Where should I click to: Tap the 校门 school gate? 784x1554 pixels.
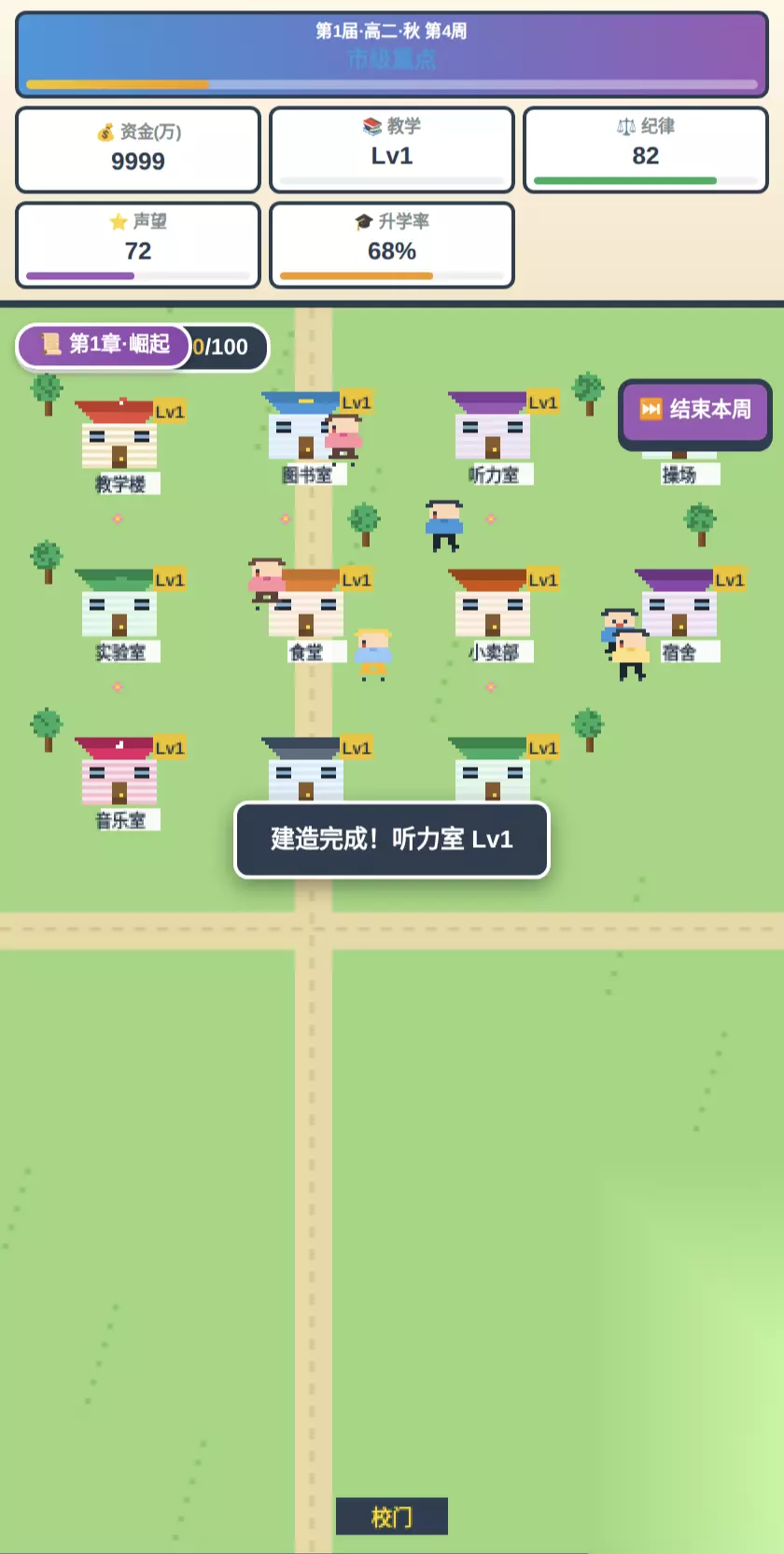[x=392, y=1516]
